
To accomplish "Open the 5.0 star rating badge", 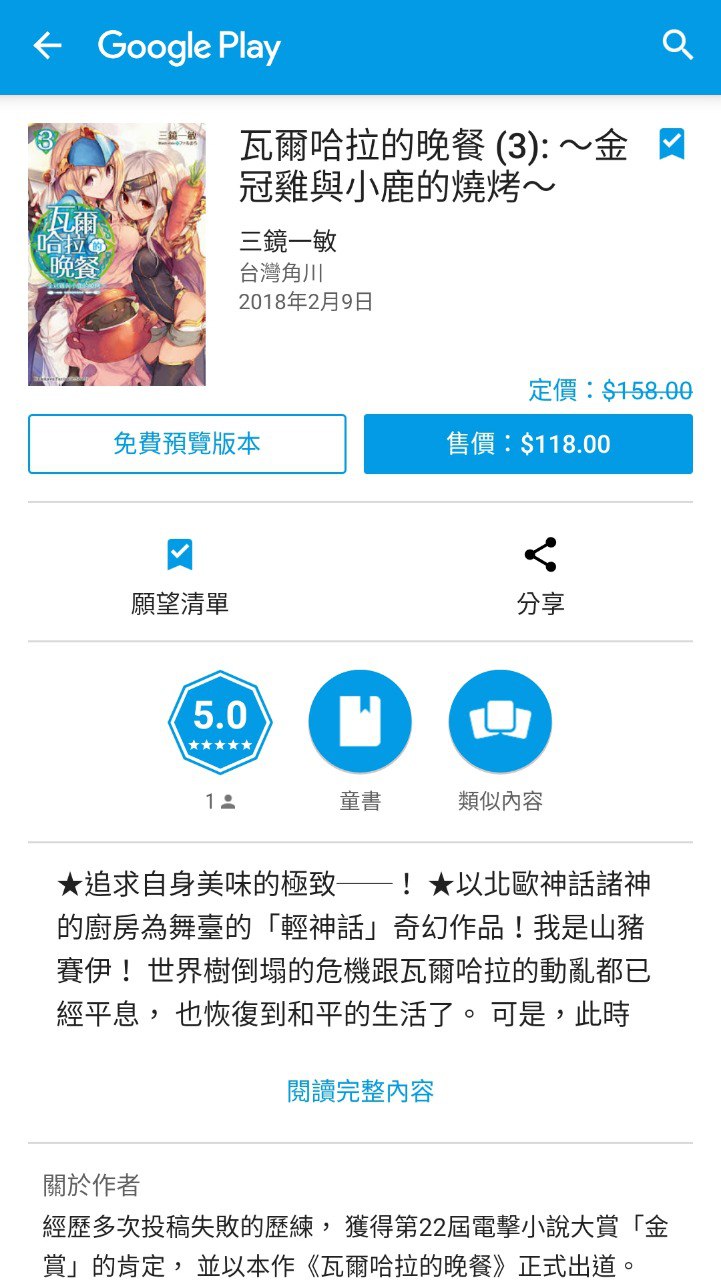I will click(220, 722).
